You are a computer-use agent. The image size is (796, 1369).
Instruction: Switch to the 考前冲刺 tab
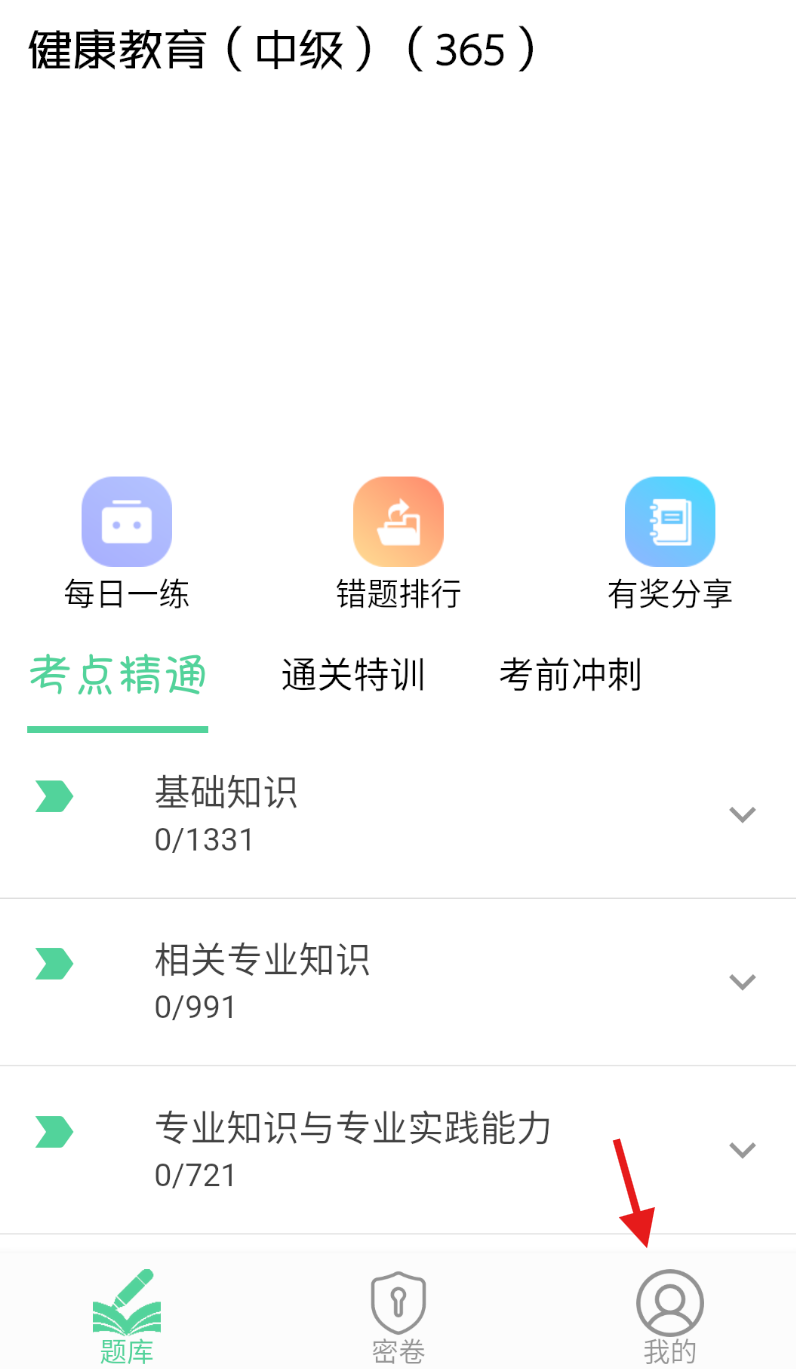570,676
